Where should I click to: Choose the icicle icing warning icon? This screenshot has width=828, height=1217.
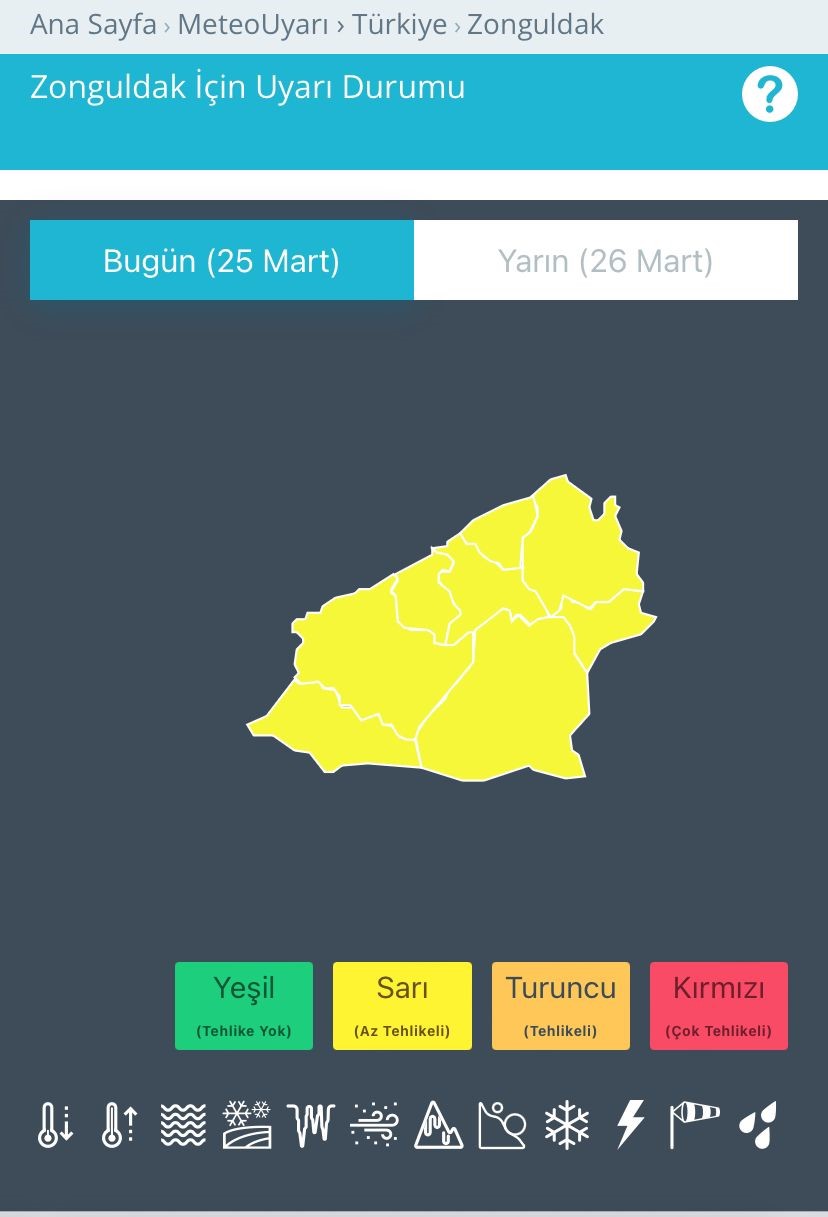pos(310,1125)
